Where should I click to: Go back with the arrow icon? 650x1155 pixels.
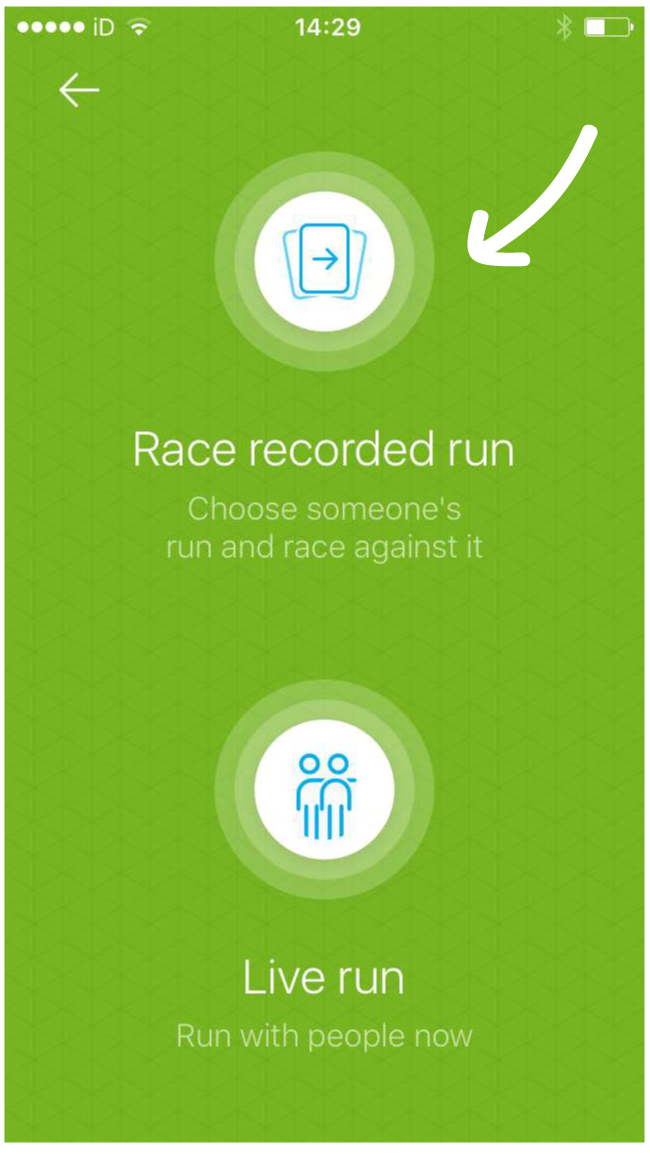click(79, 90)
